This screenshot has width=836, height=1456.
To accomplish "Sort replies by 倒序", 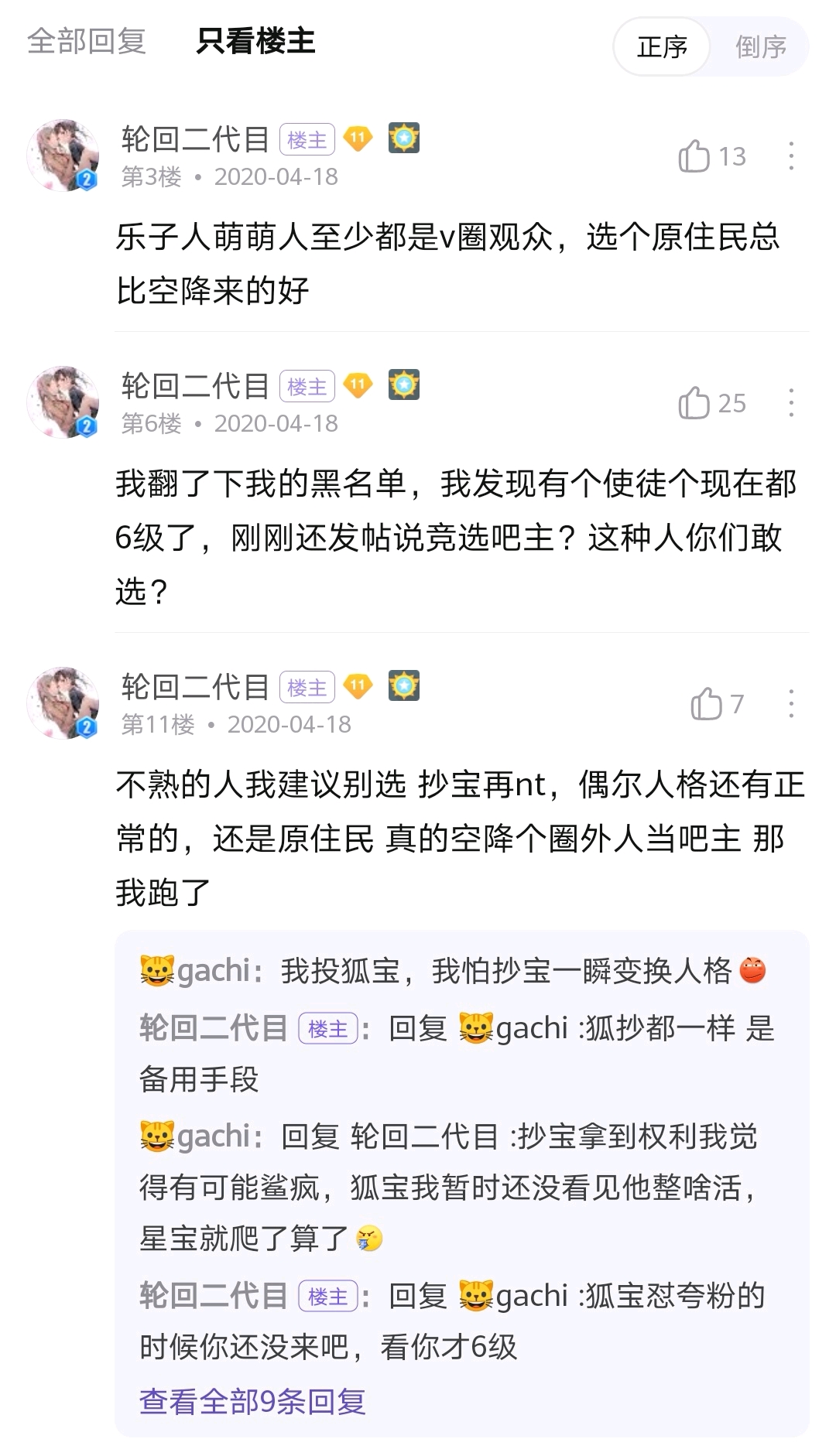I will click(760, 47).
